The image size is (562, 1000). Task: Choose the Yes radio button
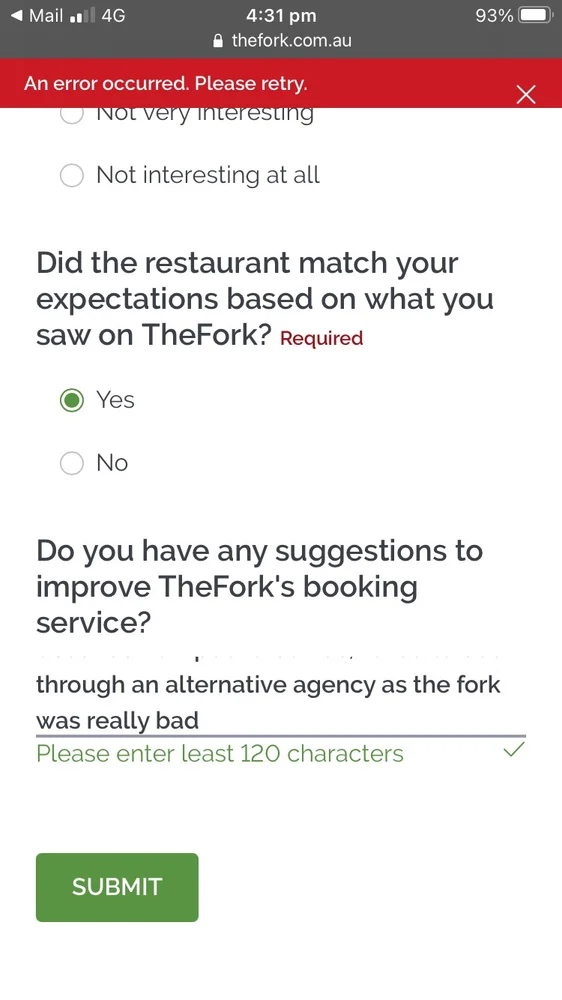coord(72,401)
